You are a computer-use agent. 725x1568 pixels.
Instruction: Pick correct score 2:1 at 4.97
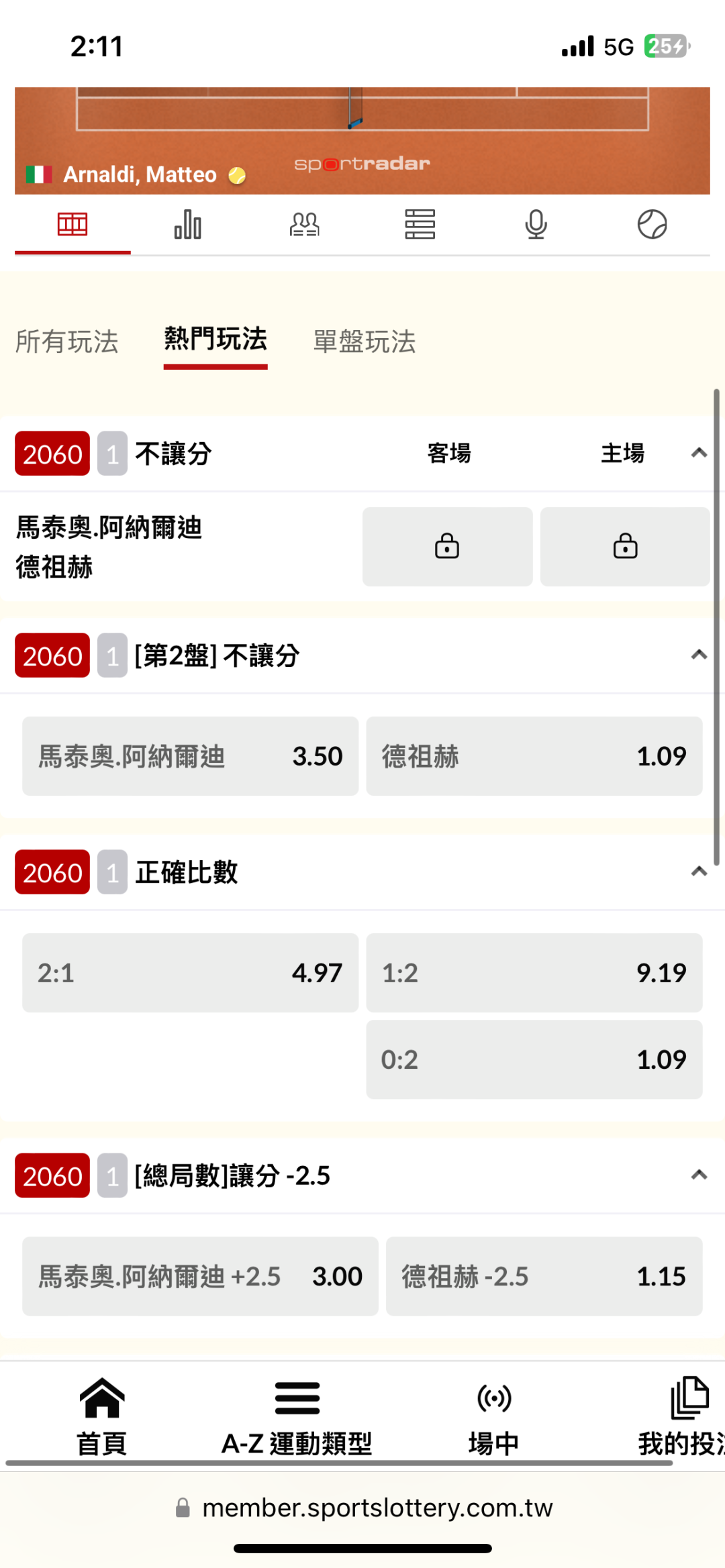190,973
